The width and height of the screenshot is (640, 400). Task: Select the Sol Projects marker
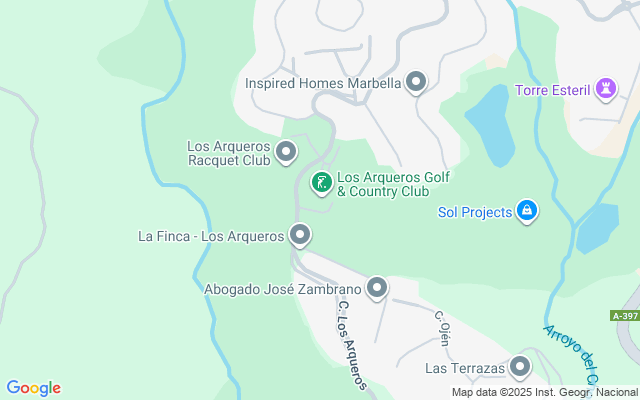click(x=527, y=211)
